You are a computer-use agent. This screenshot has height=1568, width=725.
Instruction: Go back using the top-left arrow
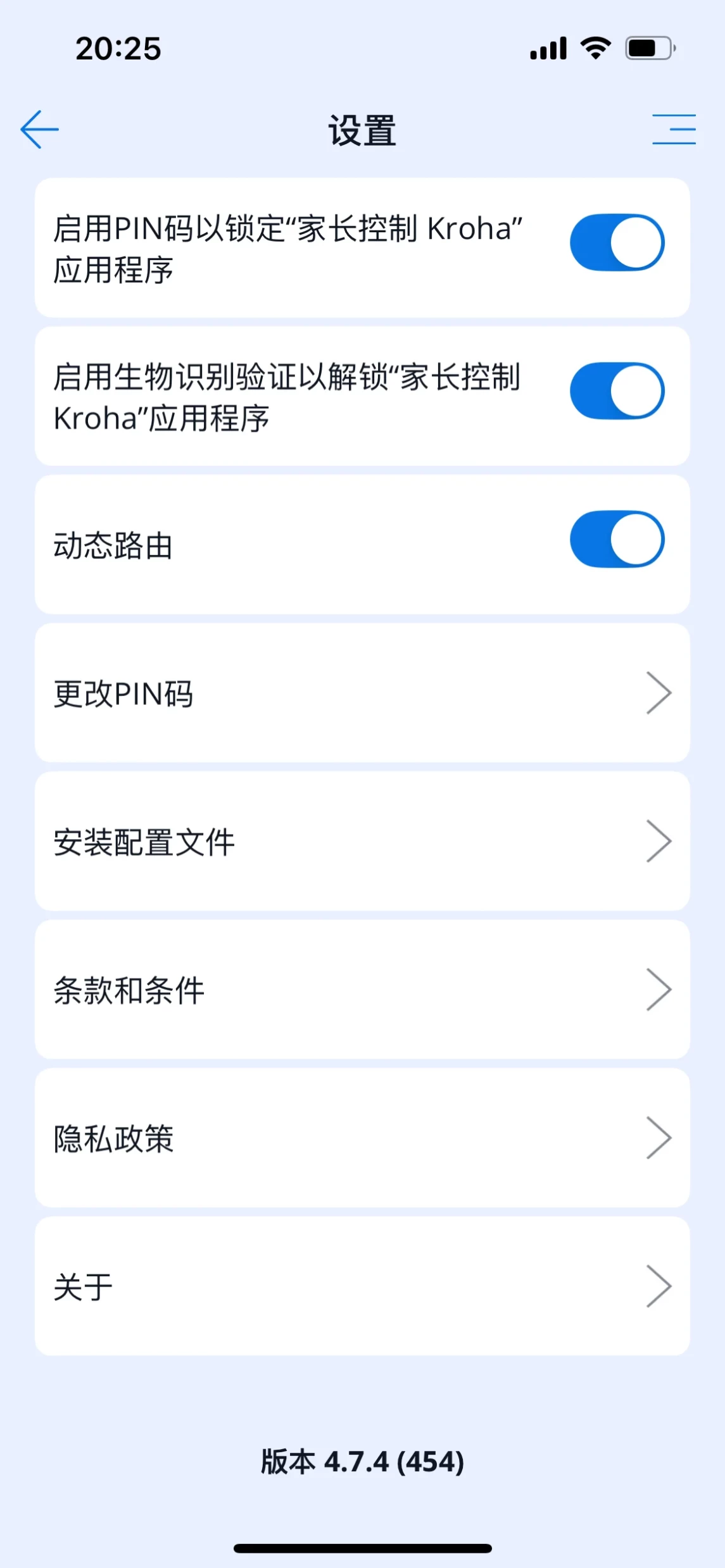tap(39, 130)
